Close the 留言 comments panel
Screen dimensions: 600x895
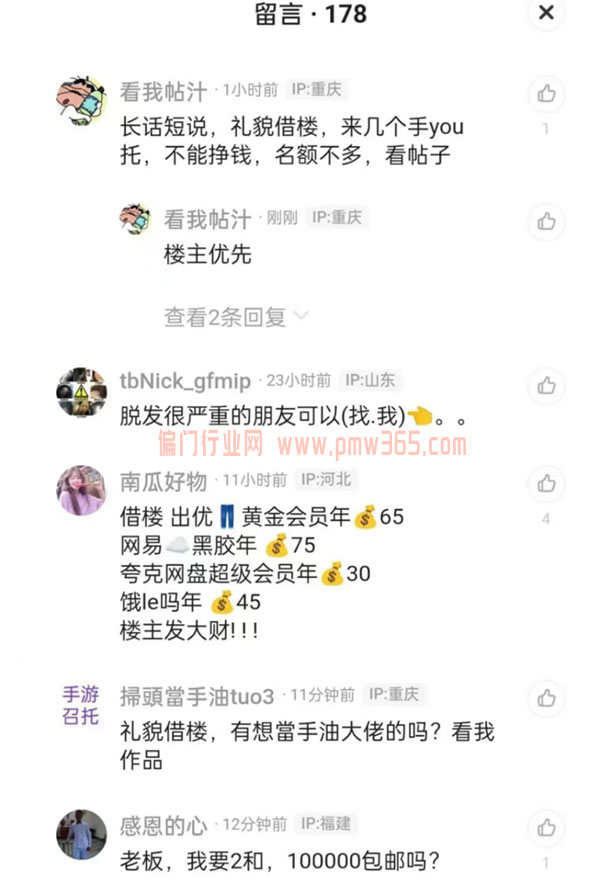point(546,14)
